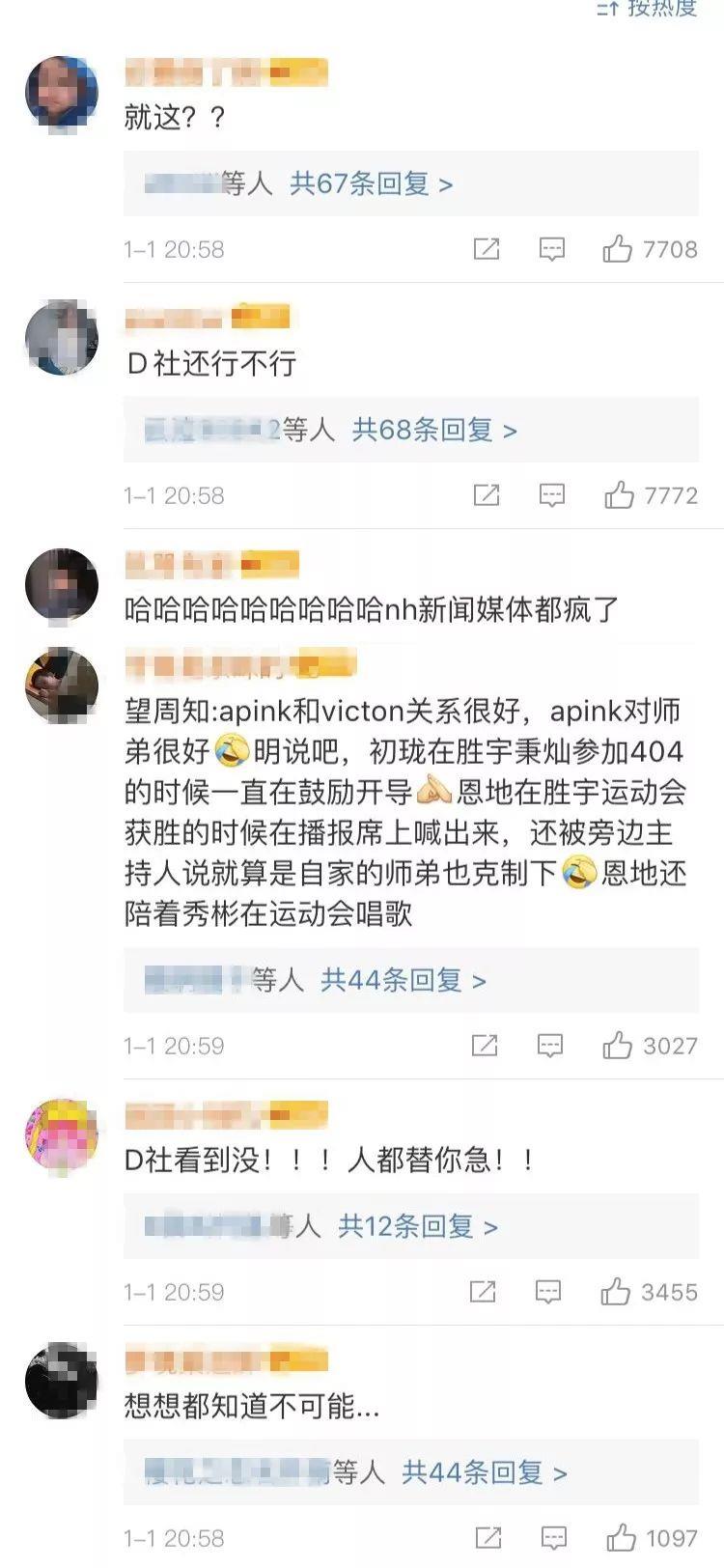Image resolution: width=724 pixels, height=1568 pixels.
Task: Reply to the comment 就这？？
Action: (x=551, y=249)
